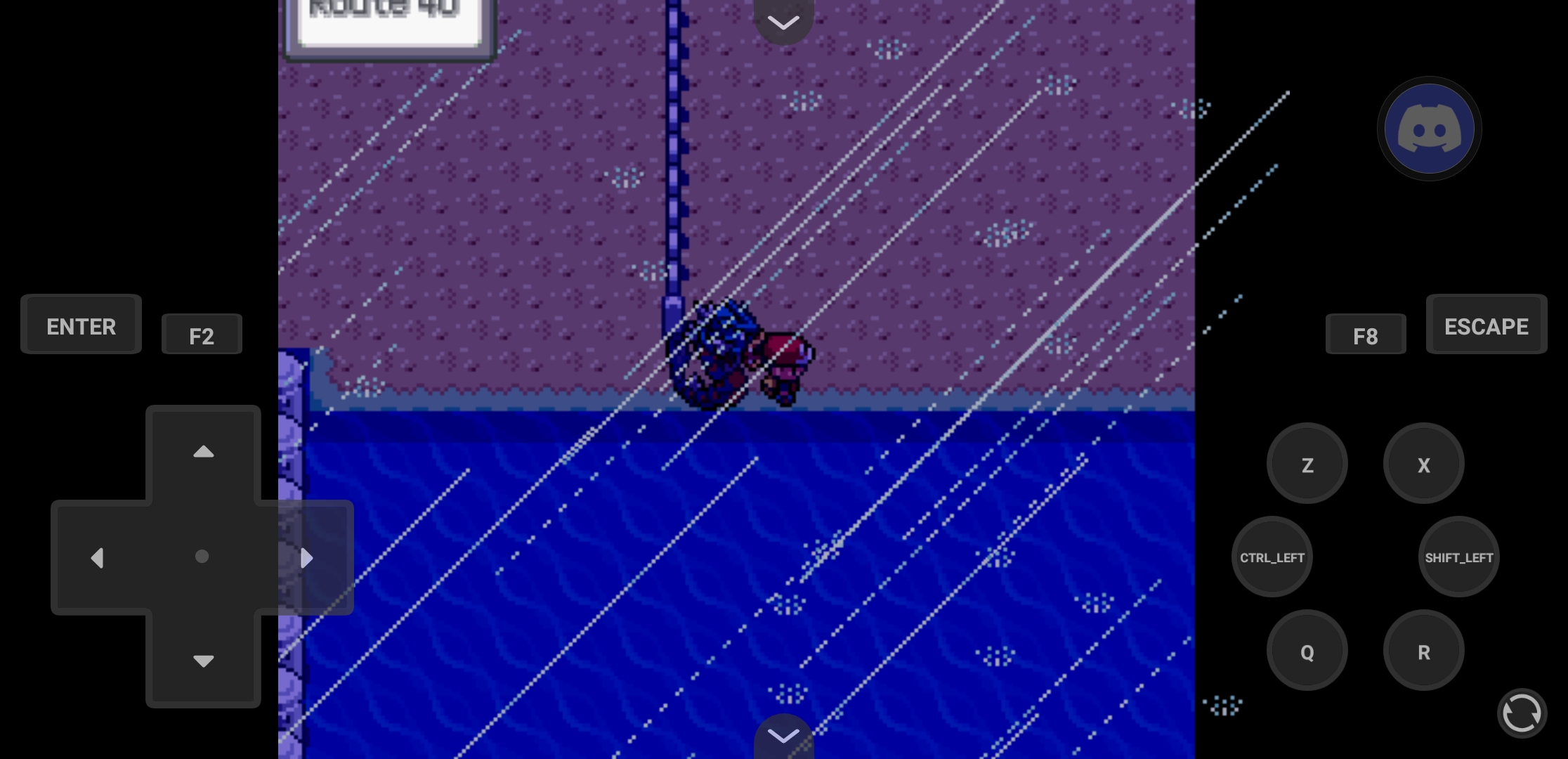Tap the rotate screen icon

pyautogui.click(x=1522, y=713)
